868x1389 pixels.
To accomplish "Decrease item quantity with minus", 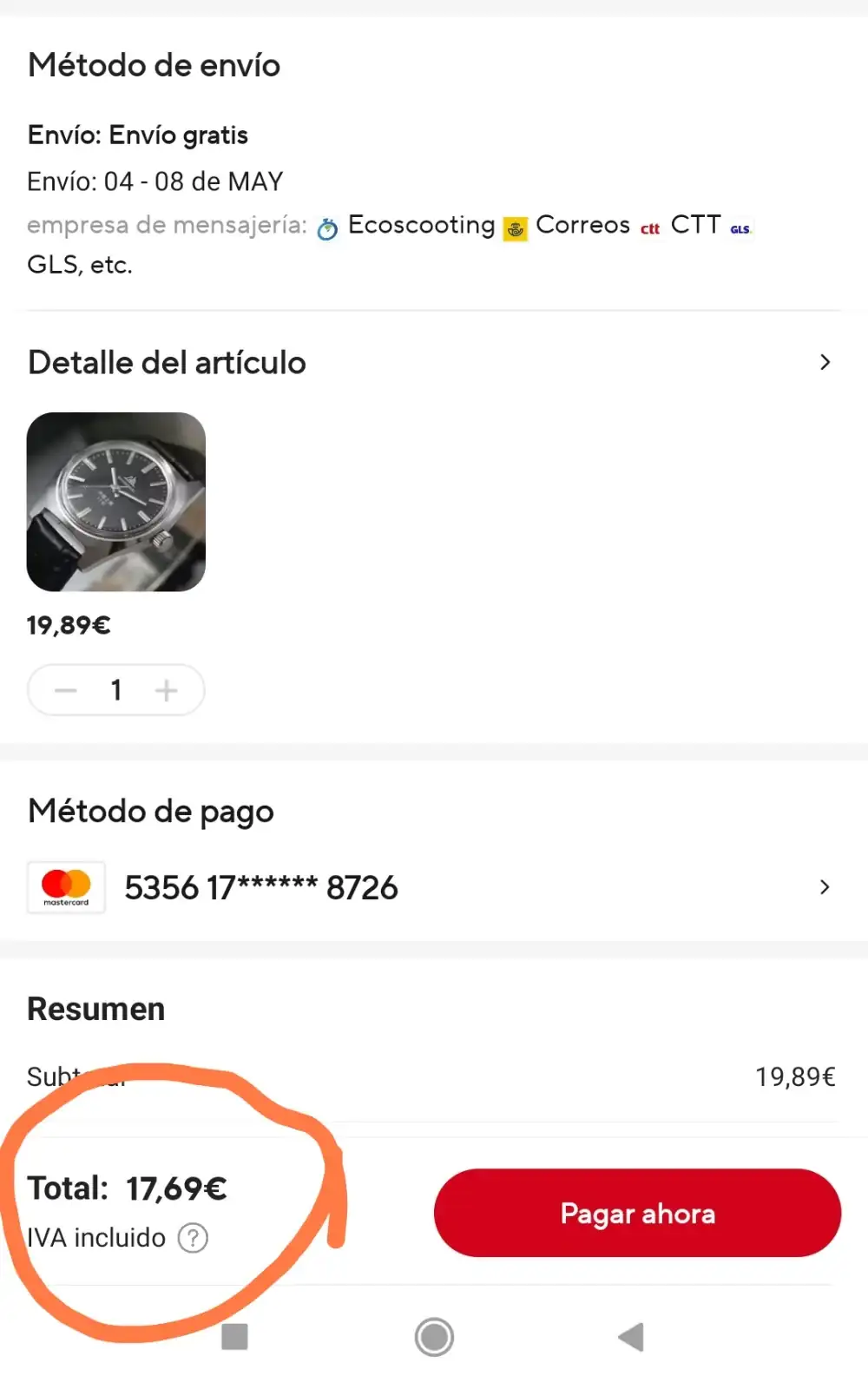I will click(66, 690).
